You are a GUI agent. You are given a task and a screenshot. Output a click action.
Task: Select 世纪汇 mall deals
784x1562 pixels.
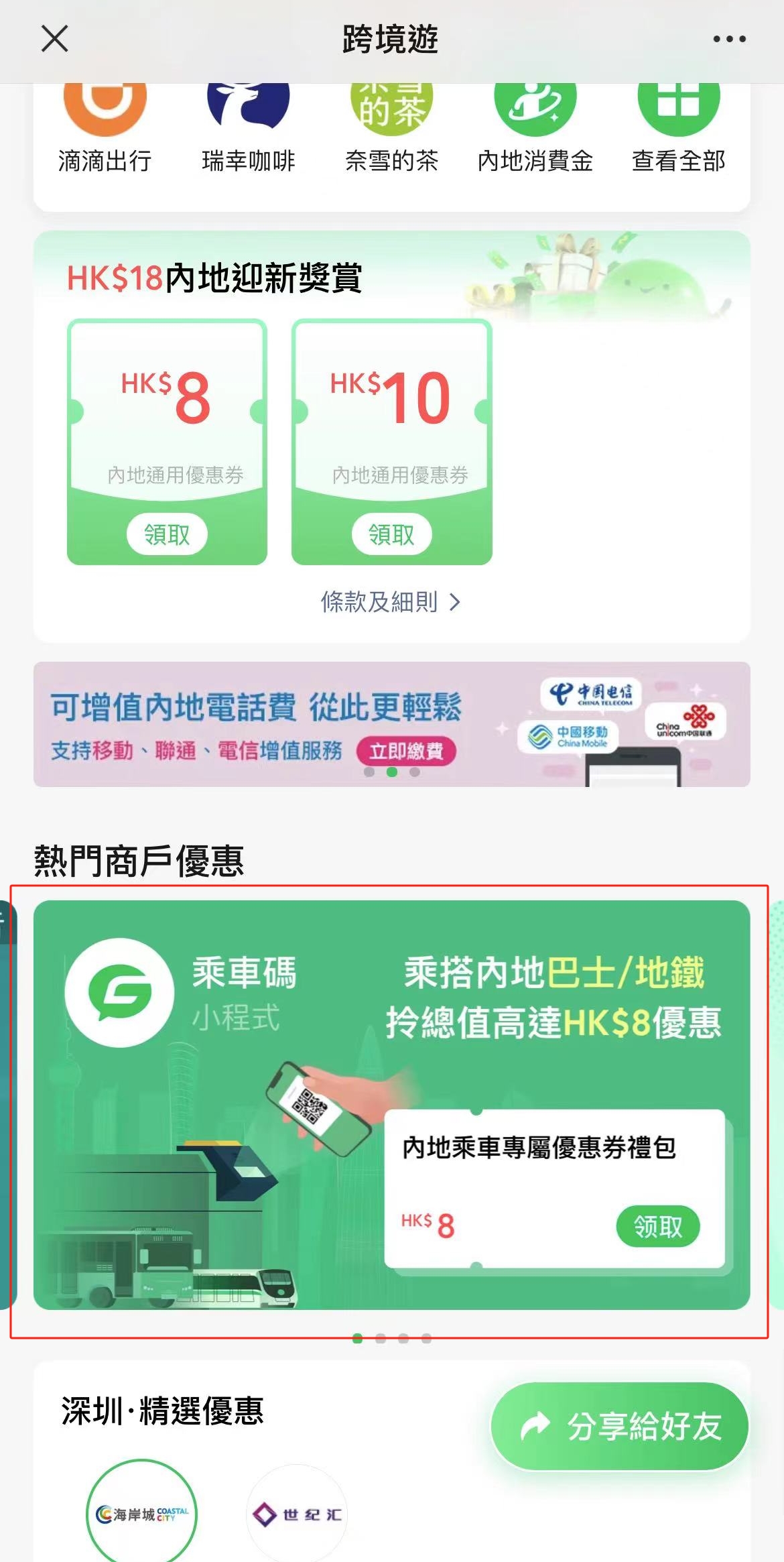(x=297, y=1514)
